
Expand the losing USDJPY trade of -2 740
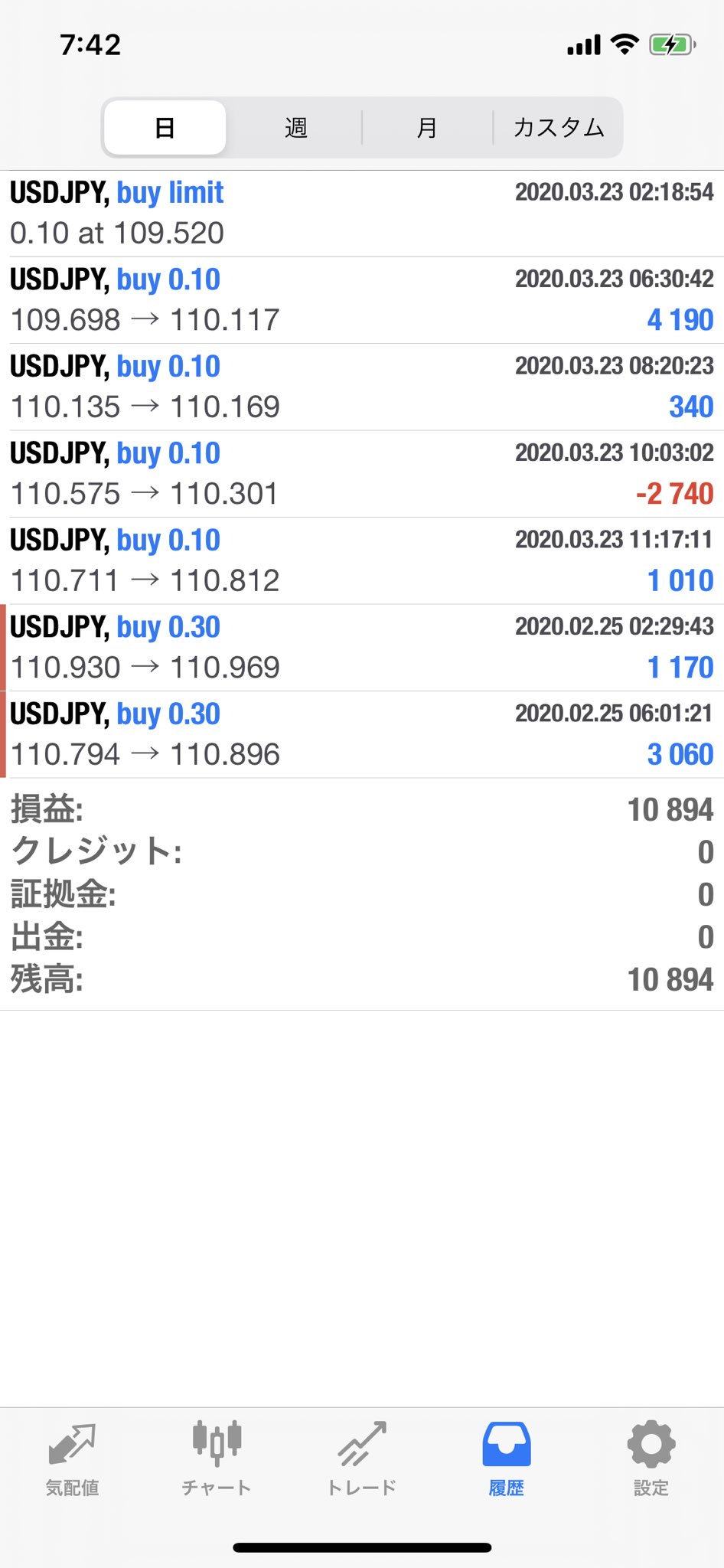point(362,474)
